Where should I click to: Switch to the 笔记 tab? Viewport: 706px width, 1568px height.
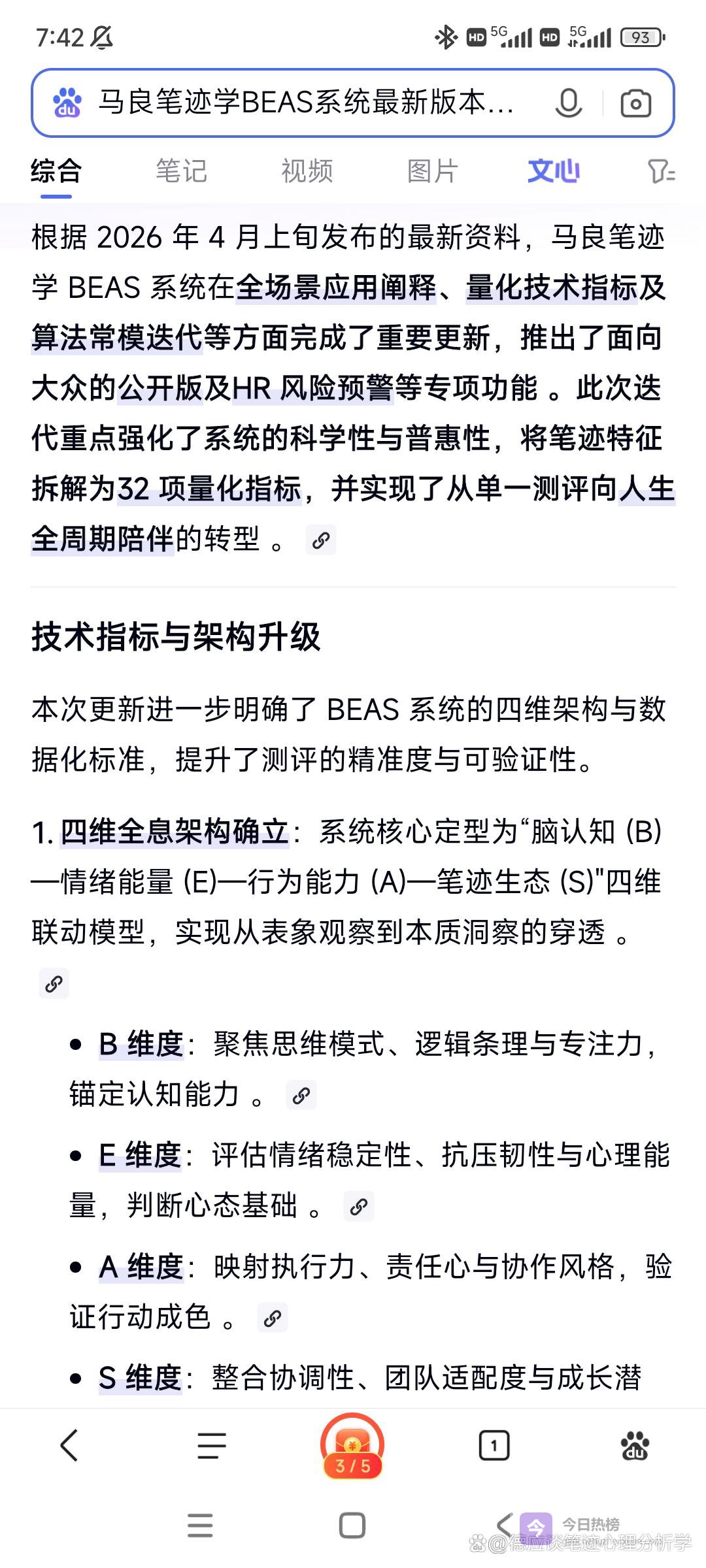pyautogui.click(x=182, y=171)
